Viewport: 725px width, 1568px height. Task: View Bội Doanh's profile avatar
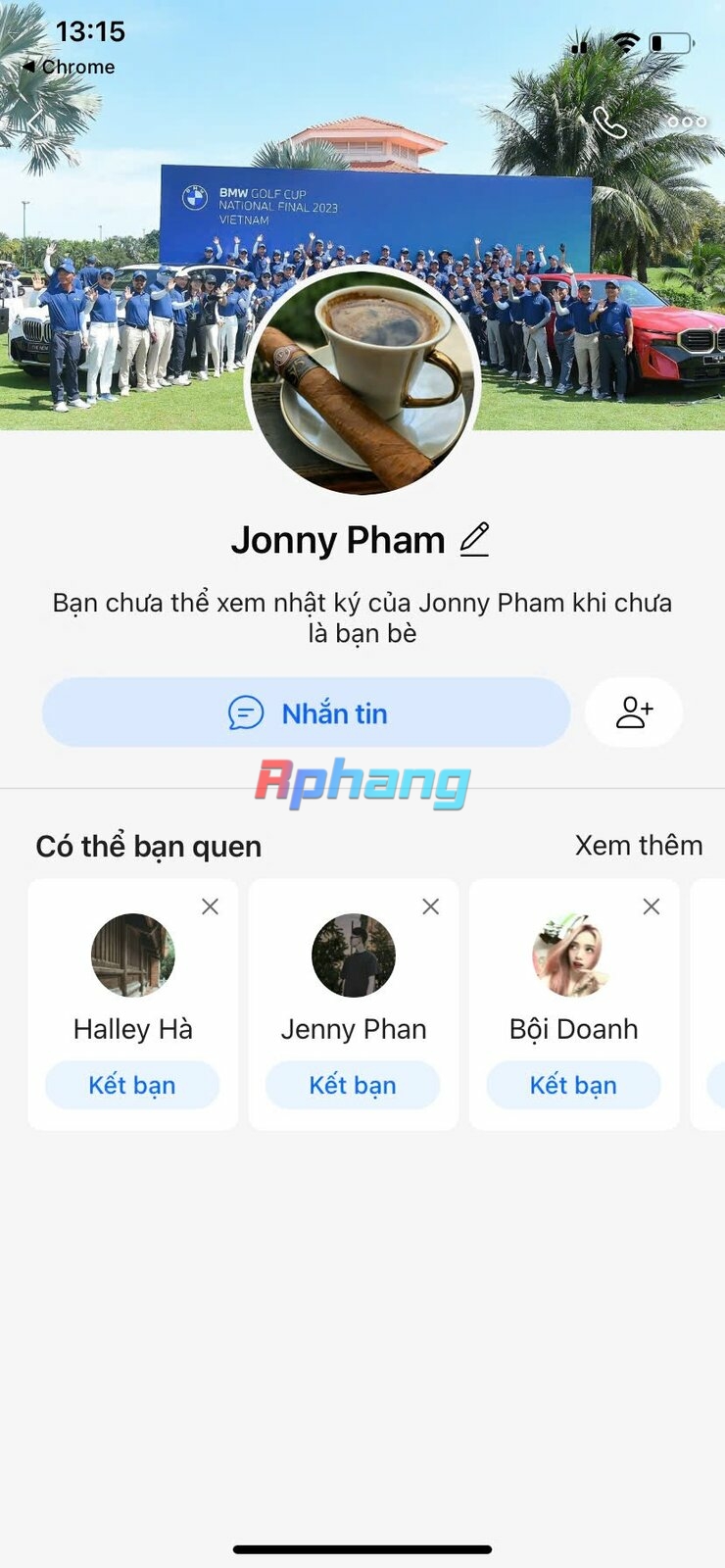(574, 955)
